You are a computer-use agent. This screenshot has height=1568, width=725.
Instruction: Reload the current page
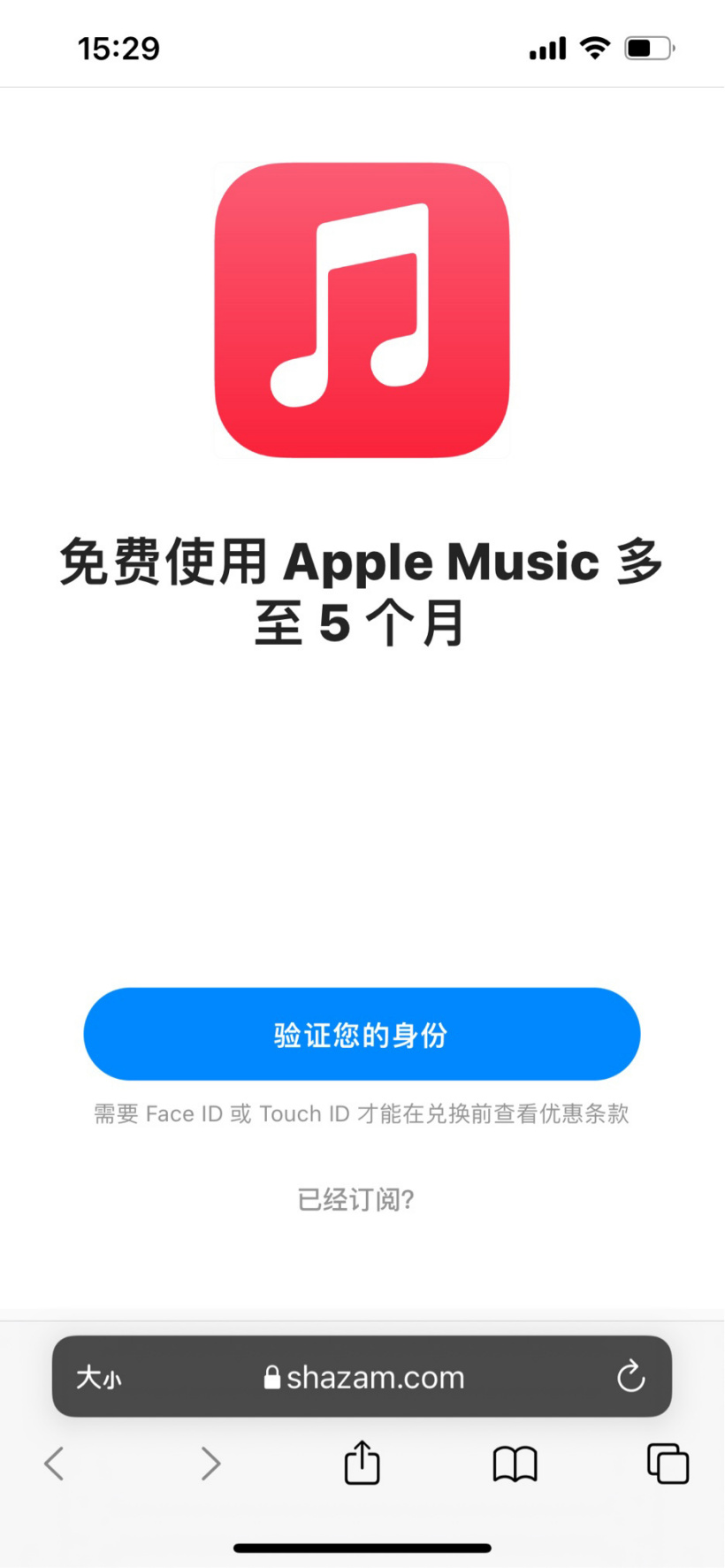coord(630,1376)
